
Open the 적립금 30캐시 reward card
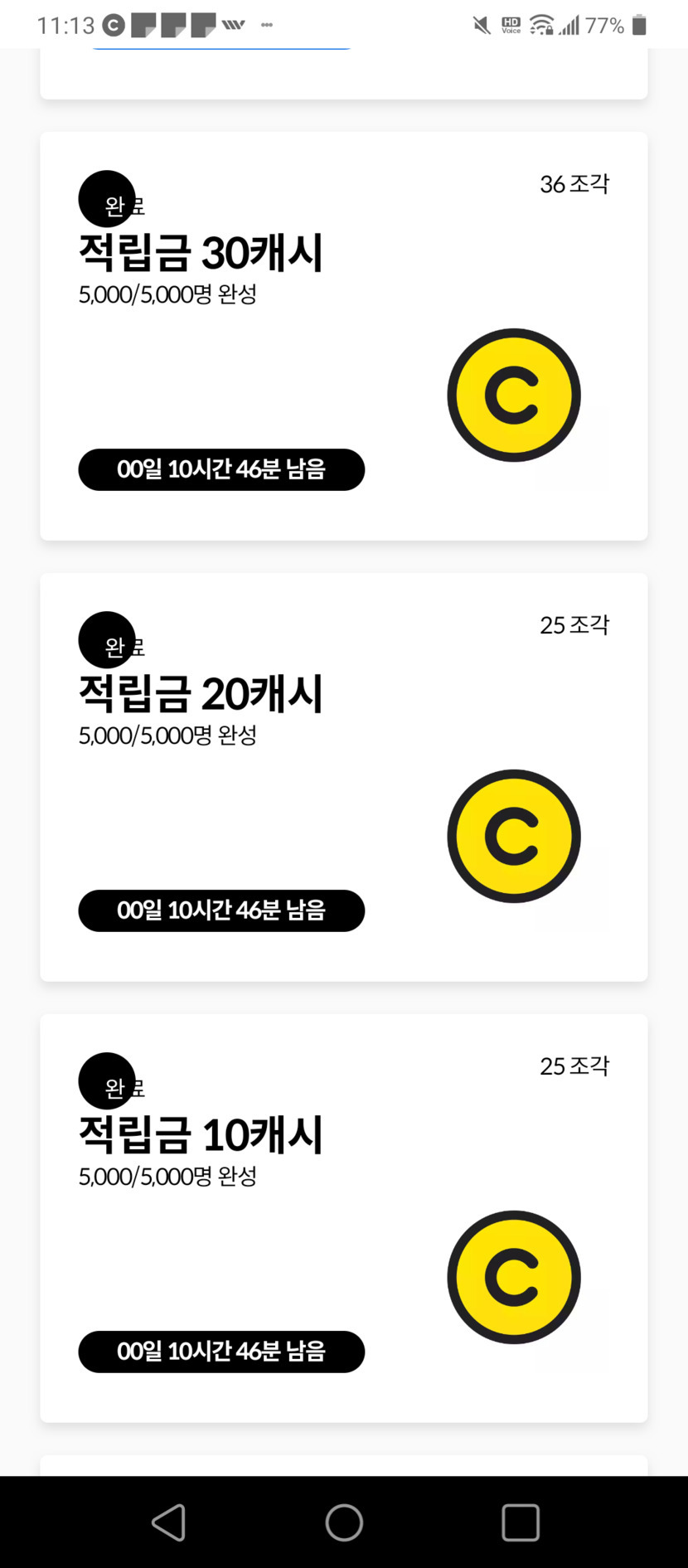[343, 336]
